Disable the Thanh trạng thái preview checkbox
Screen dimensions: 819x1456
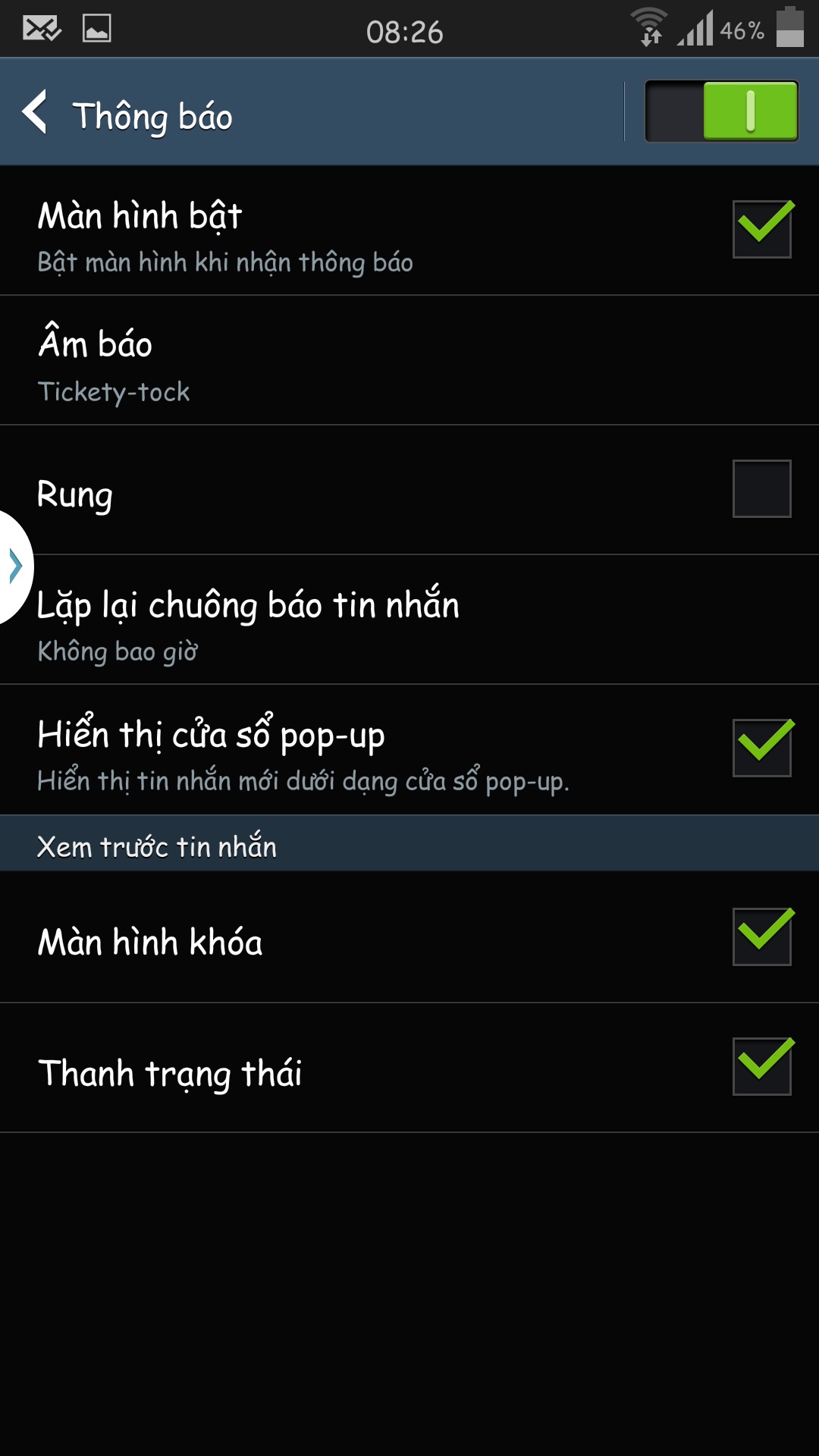point(762,1066)
